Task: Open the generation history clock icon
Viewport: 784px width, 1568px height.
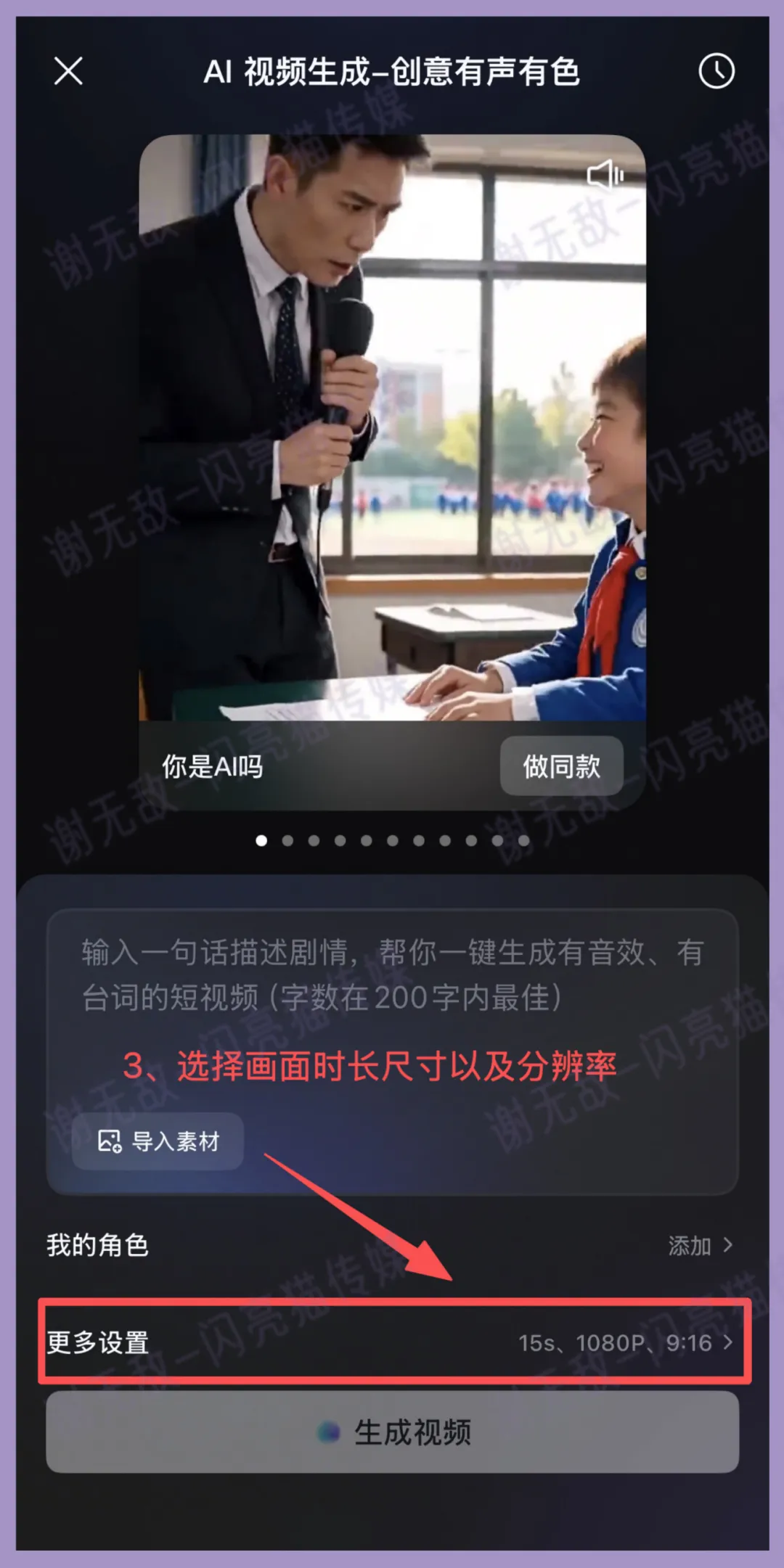Action: (x=716, y=71)
